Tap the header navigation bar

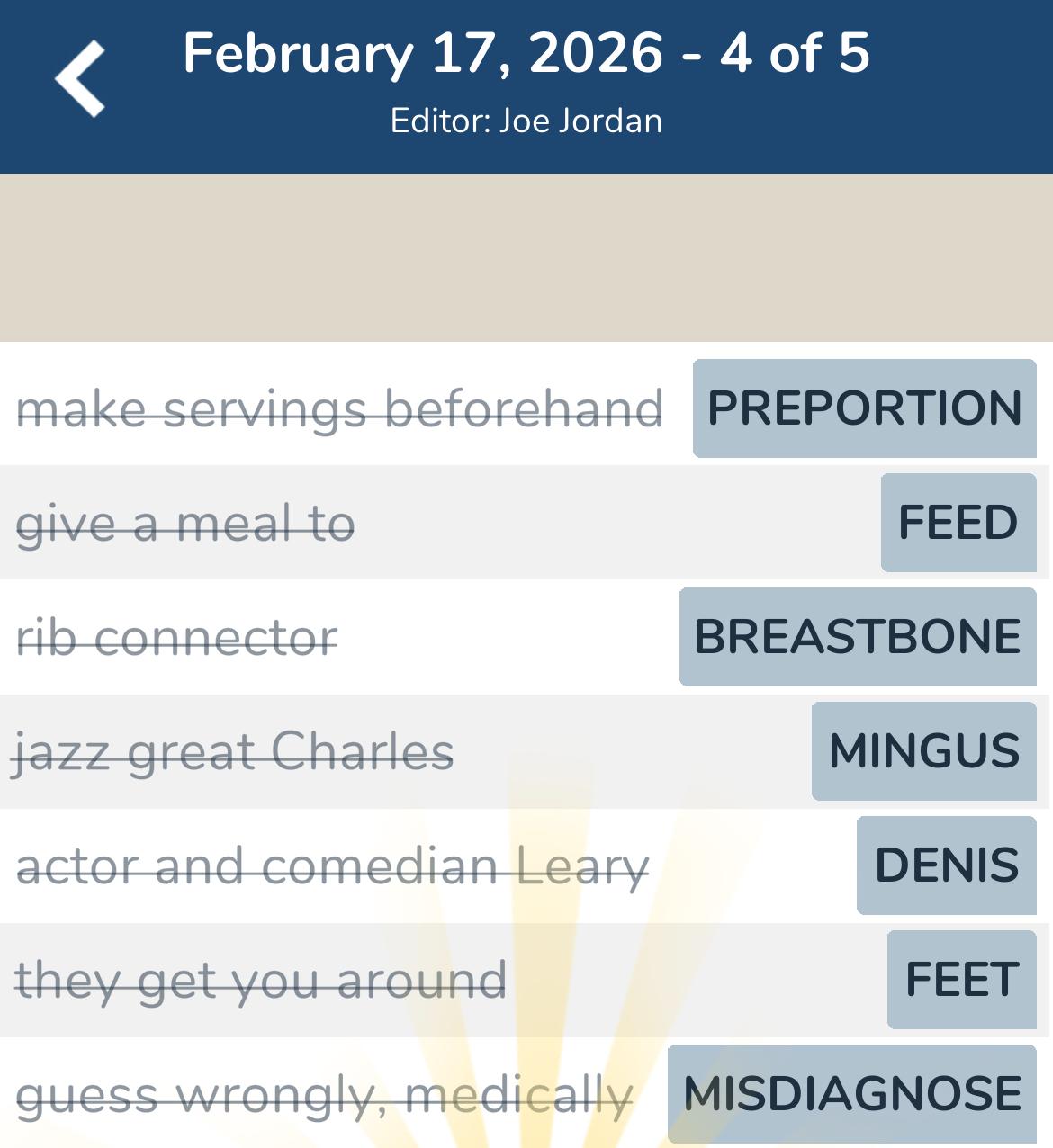[x=526, y=85]
